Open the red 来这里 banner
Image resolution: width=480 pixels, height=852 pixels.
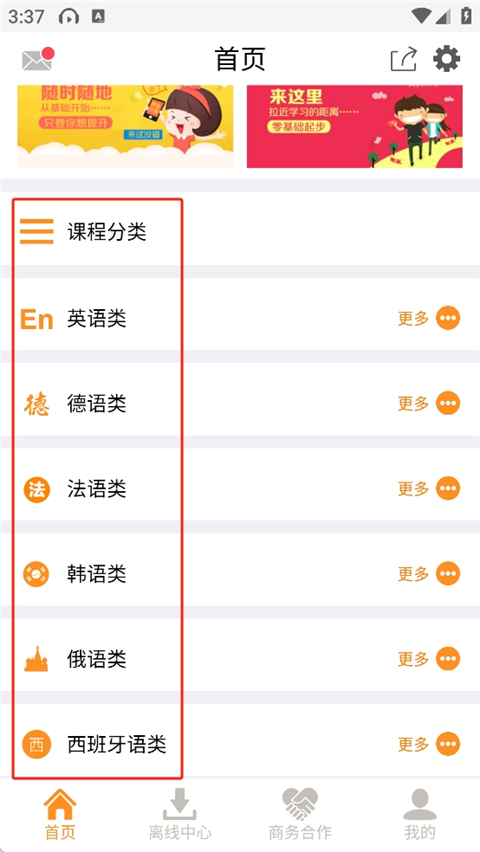354,126
